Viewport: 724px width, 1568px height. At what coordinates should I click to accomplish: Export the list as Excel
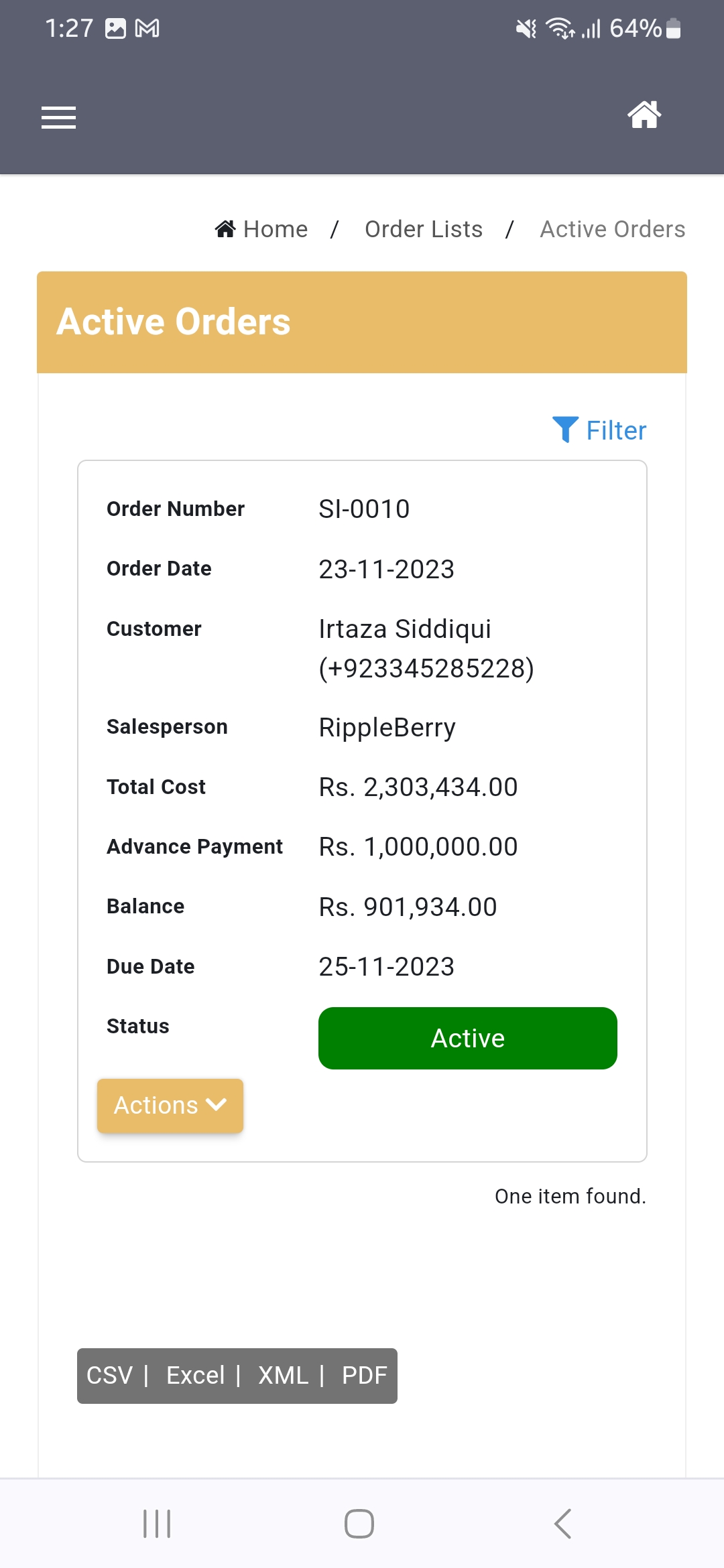195,1376
